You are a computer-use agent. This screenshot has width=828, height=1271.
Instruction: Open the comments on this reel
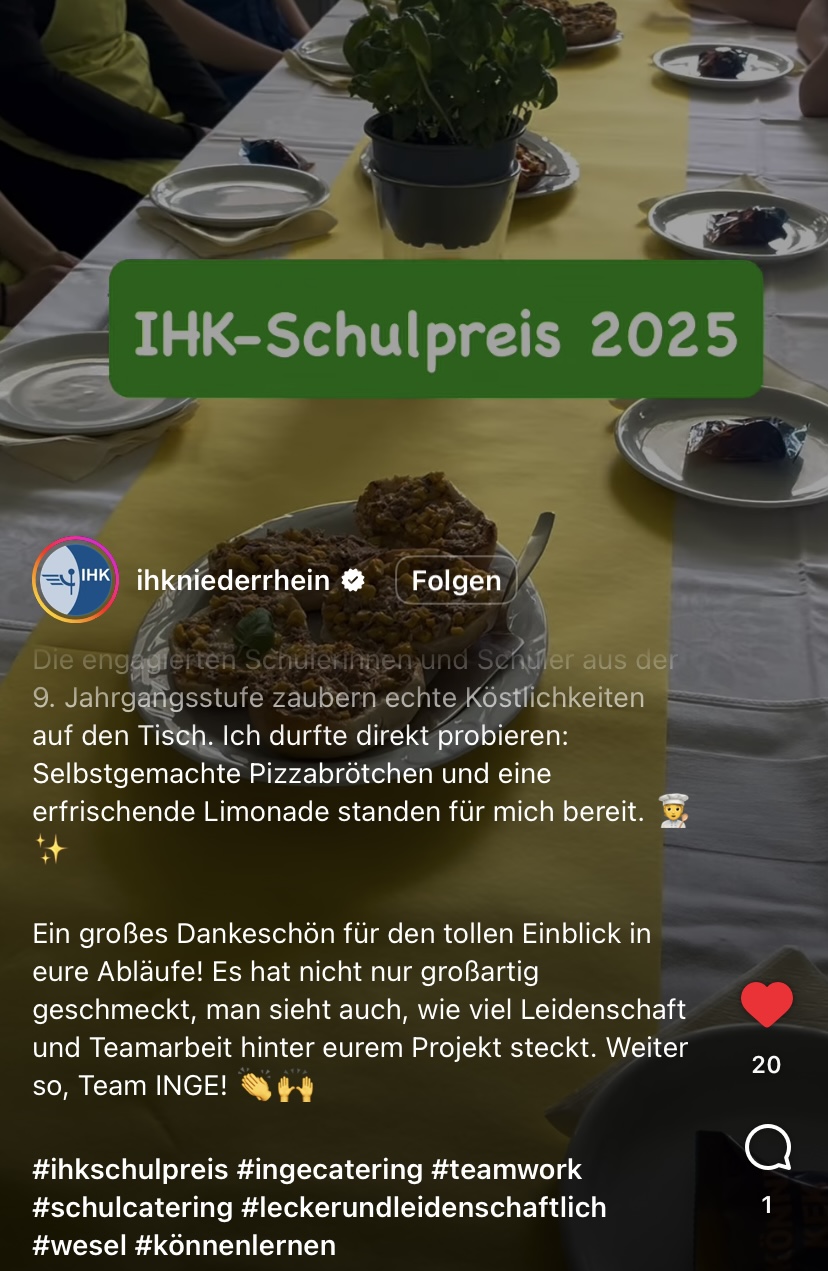[767, 1149]
